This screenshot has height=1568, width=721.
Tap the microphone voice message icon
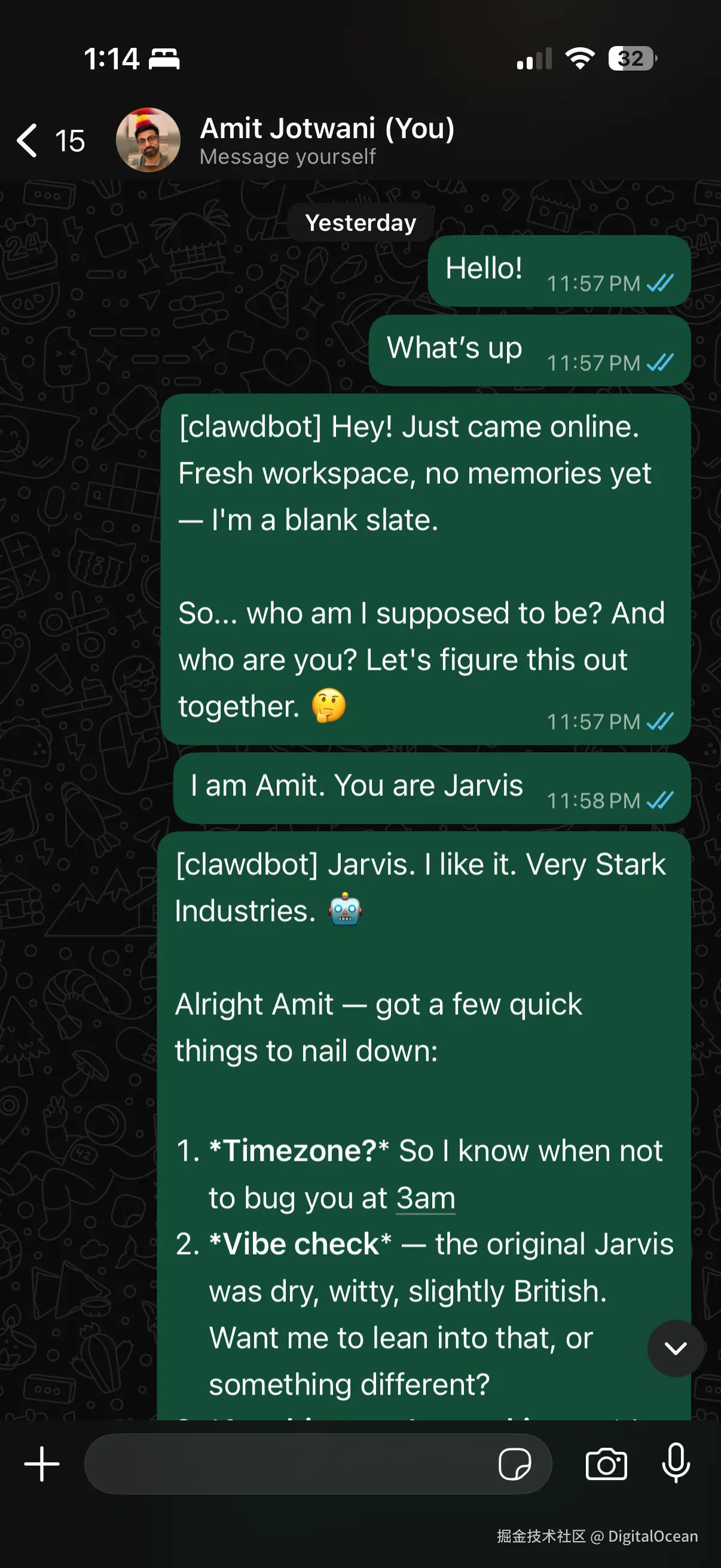coord(676,1463)
